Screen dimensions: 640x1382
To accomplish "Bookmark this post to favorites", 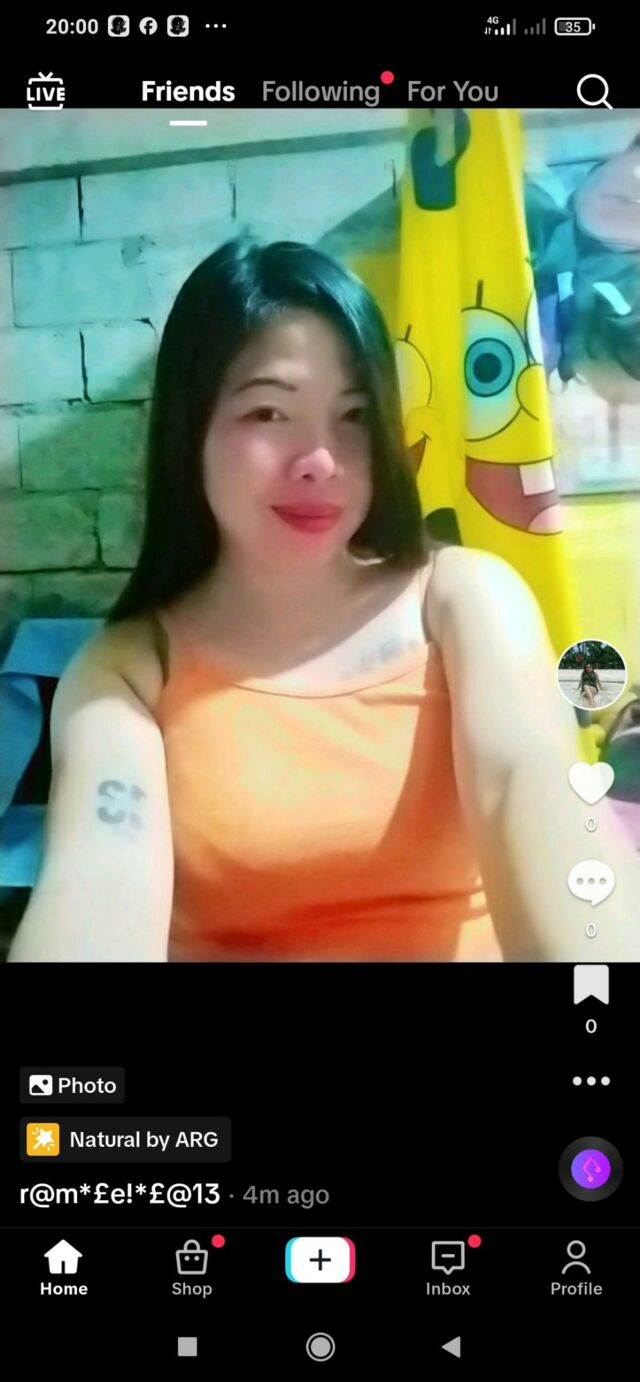I will tap(591, 985).
